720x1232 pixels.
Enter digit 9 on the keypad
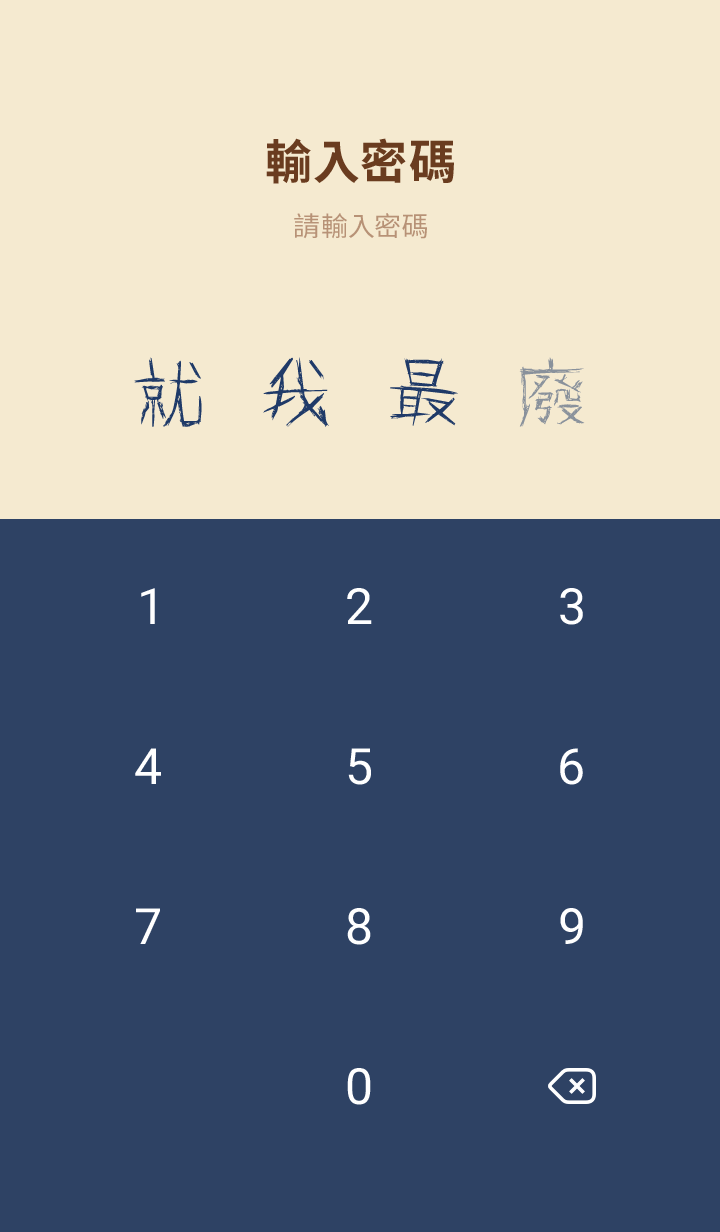[x=571, y=927]
